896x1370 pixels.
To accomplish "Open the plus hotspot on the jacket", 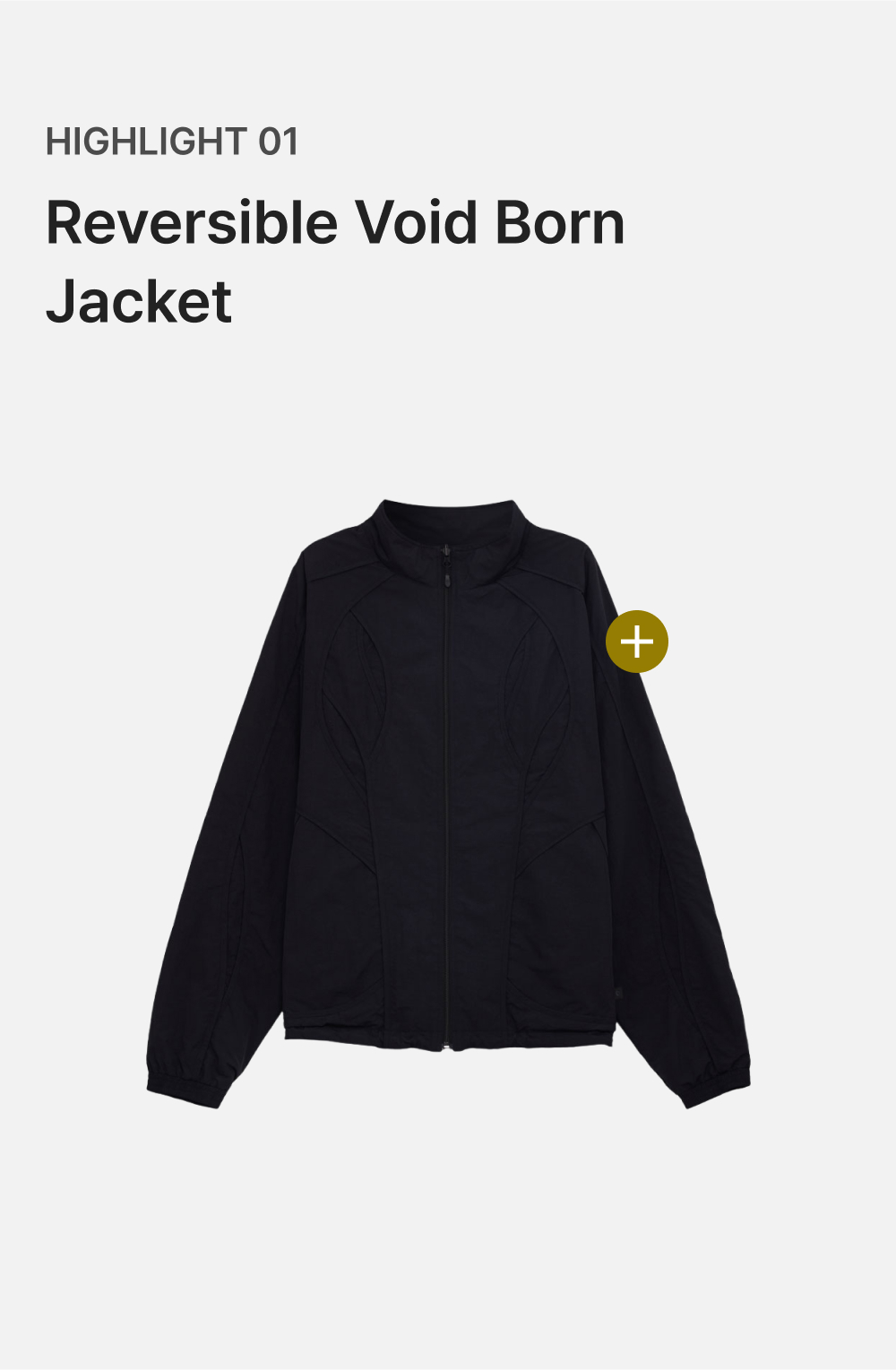I will click(637, 642).
